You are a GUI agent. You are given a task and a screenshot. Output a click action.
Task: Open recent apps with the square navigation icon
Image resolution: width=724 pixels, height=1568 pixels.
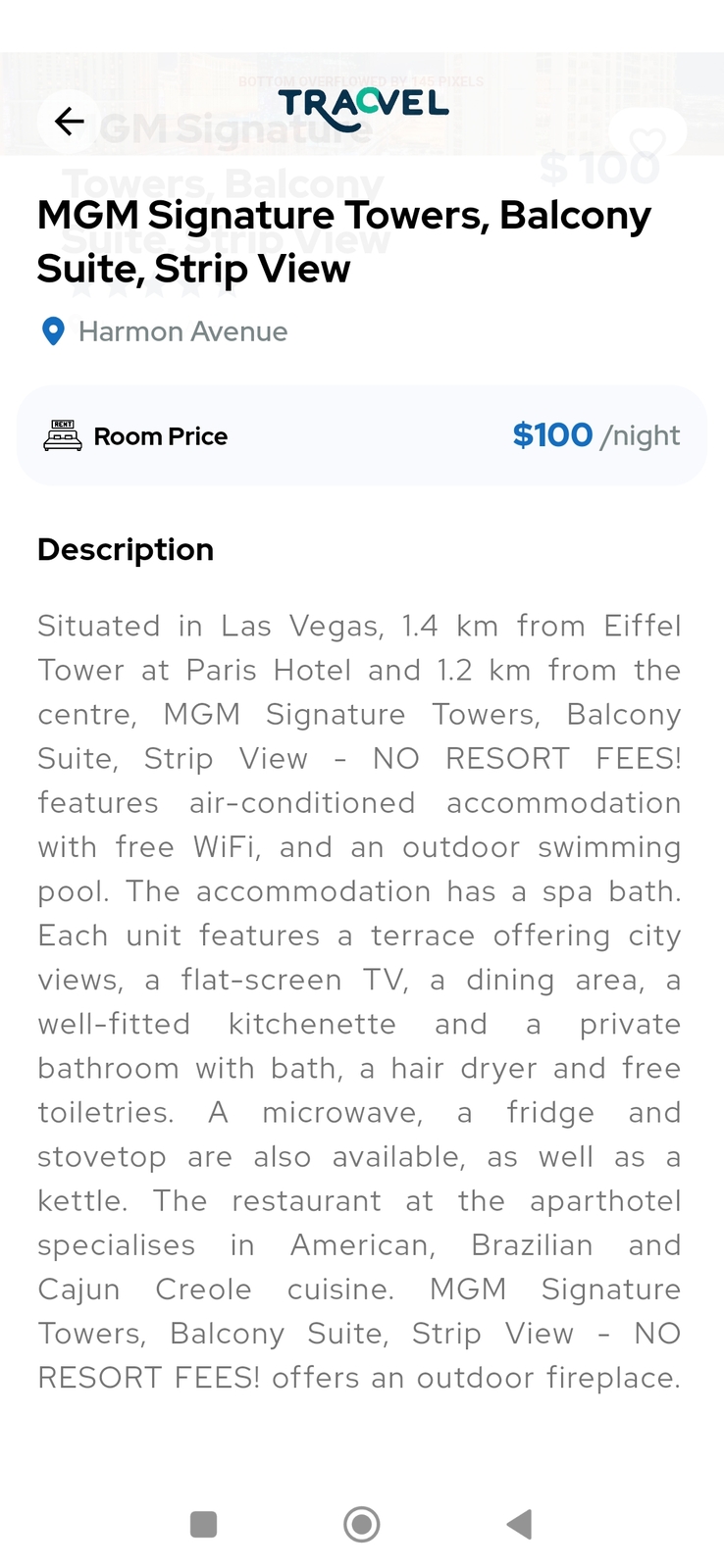point(203,1525)
